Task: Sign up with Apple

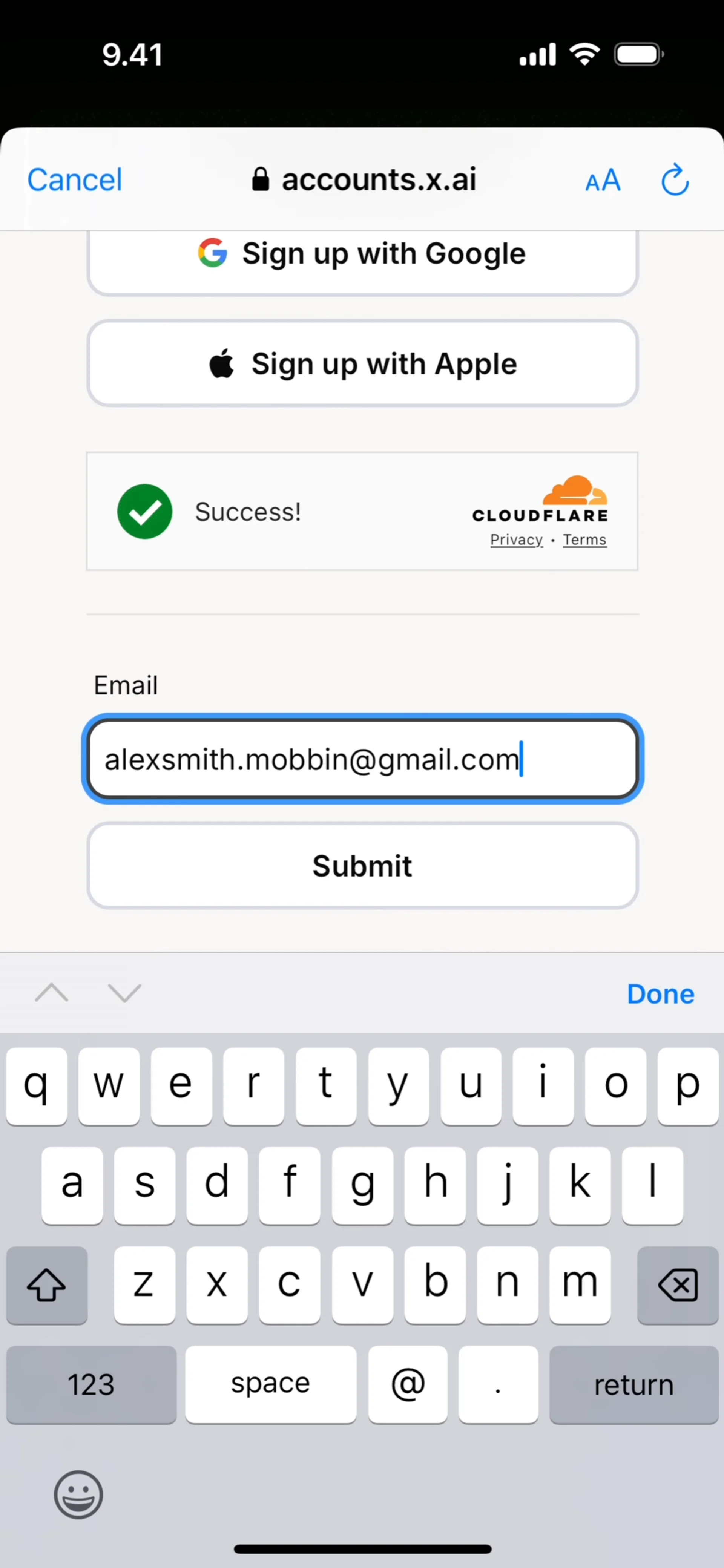Action: pyautogui.click(x=362, y=363)
